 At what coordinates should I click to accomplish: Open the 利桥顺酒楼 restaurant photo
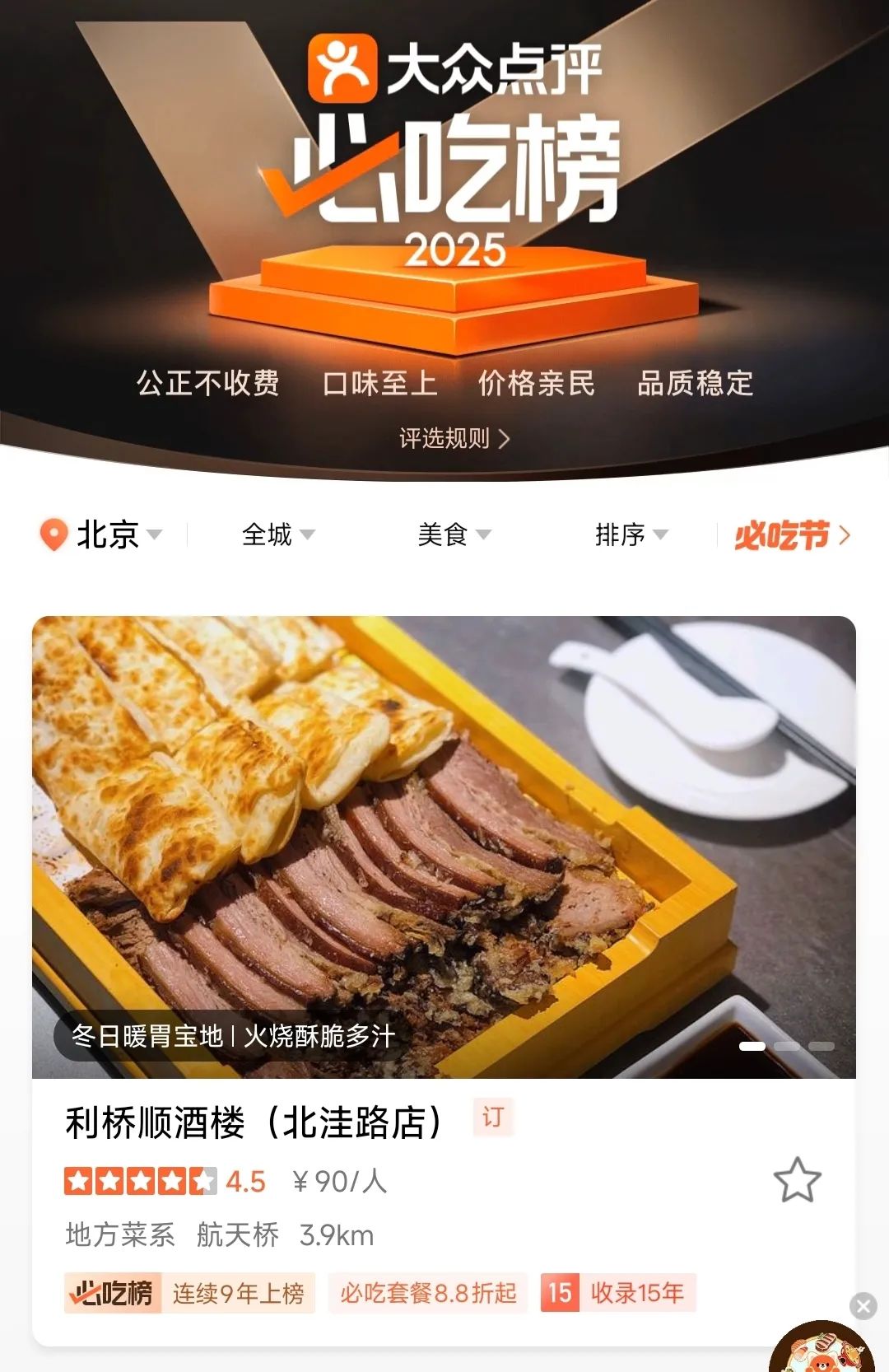444,847
